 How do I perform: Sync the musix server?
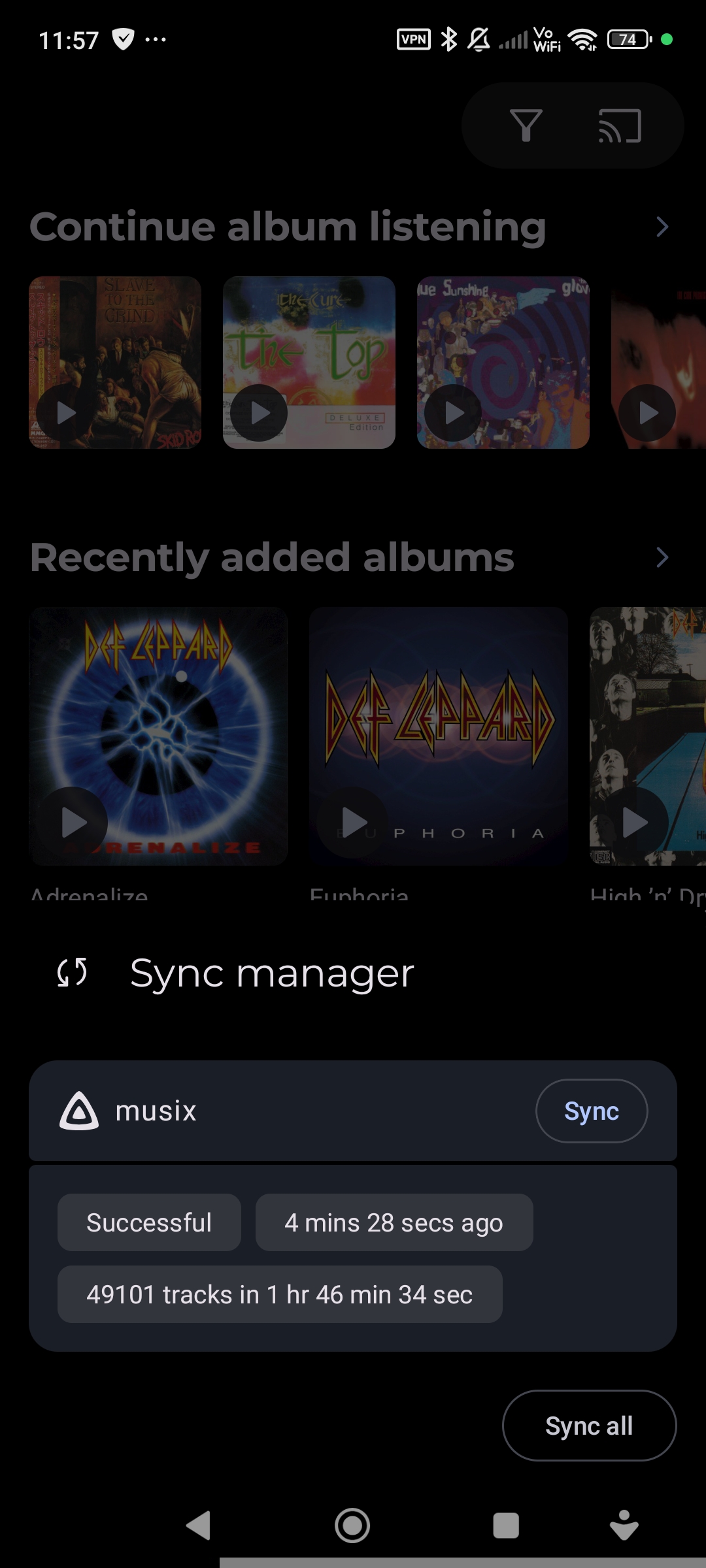click(592, 1111)
